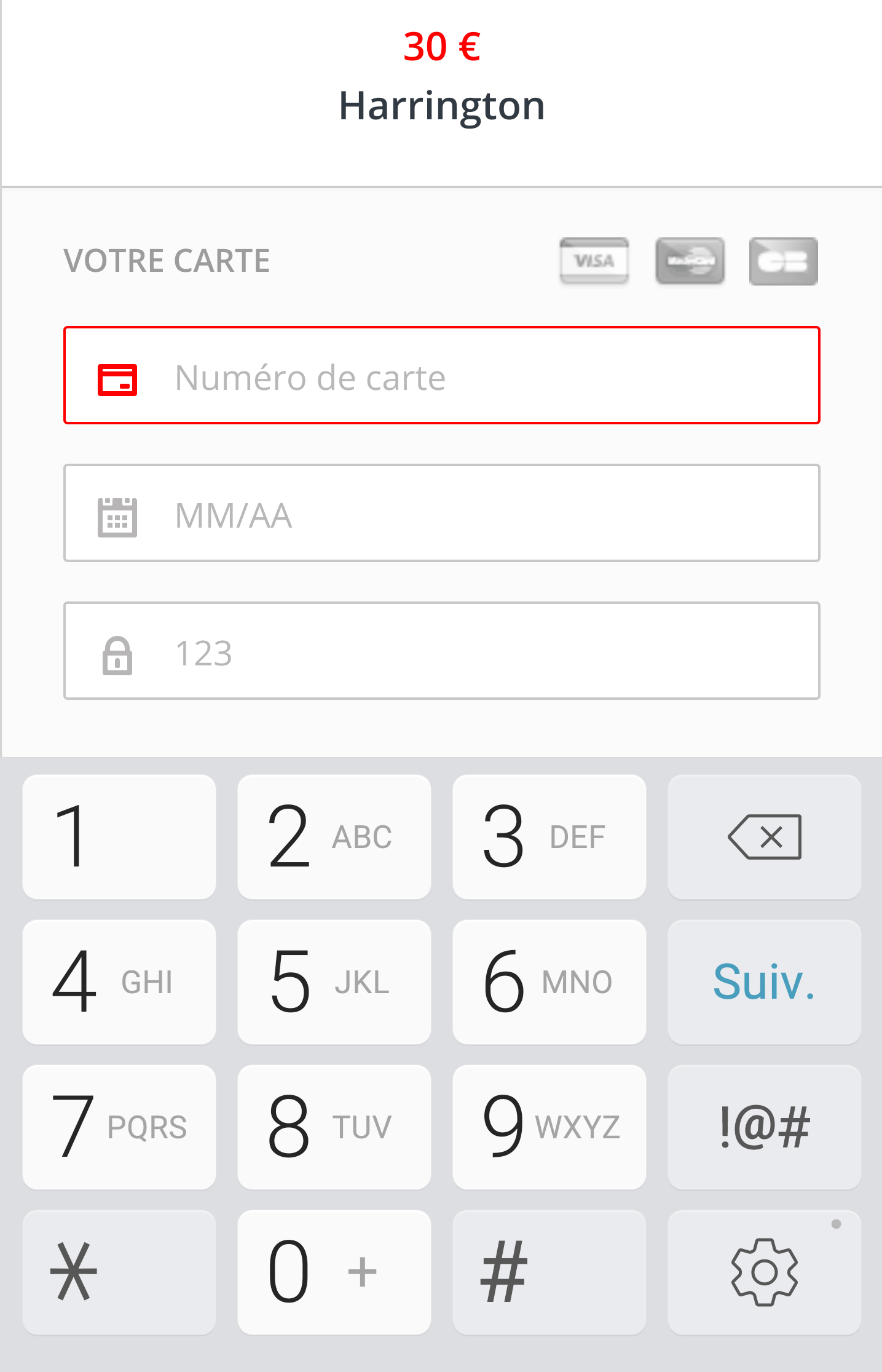This screenshot has height=1372, width=882.
Task: Select the Visa card type icon
Action: tap(594, 261)
